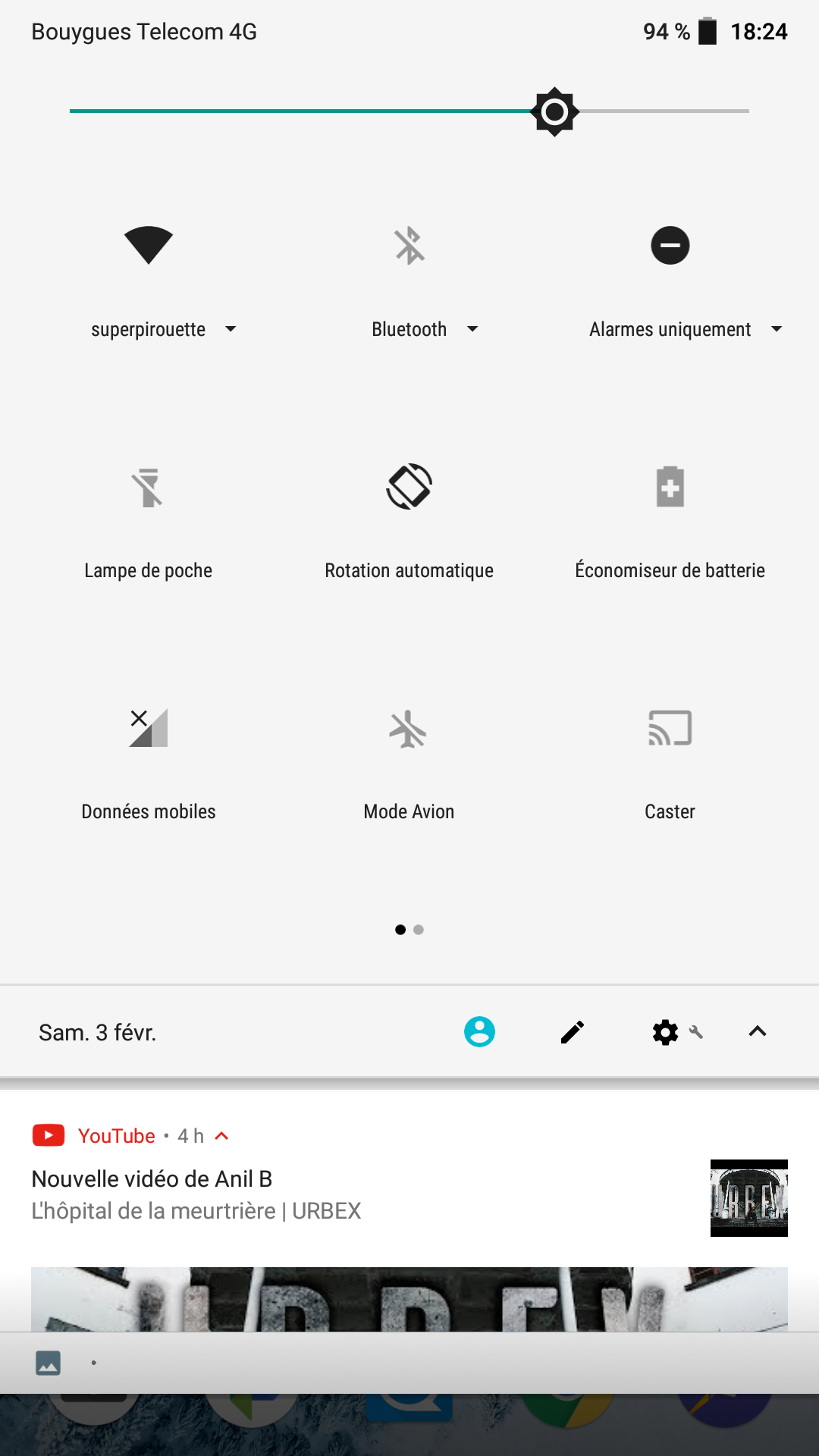Toggle Alarmes uniquement do-not-disturb tile

pyautogui.click(x=670, y=246)
